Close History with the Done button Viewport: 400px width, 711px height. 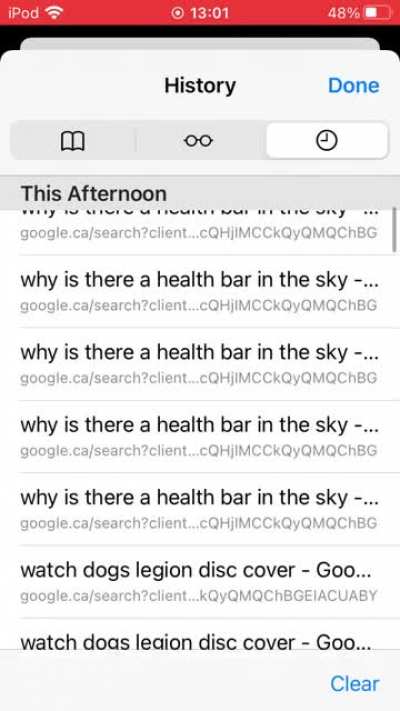point(353,85)
